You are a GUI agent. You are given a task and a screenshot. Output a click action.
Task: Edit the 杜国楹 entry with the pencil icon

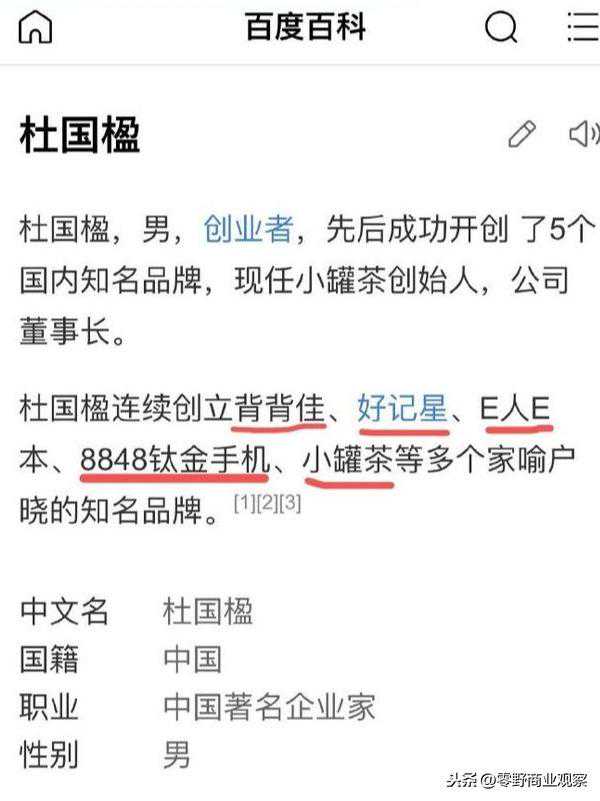click(x=522, y=133)
